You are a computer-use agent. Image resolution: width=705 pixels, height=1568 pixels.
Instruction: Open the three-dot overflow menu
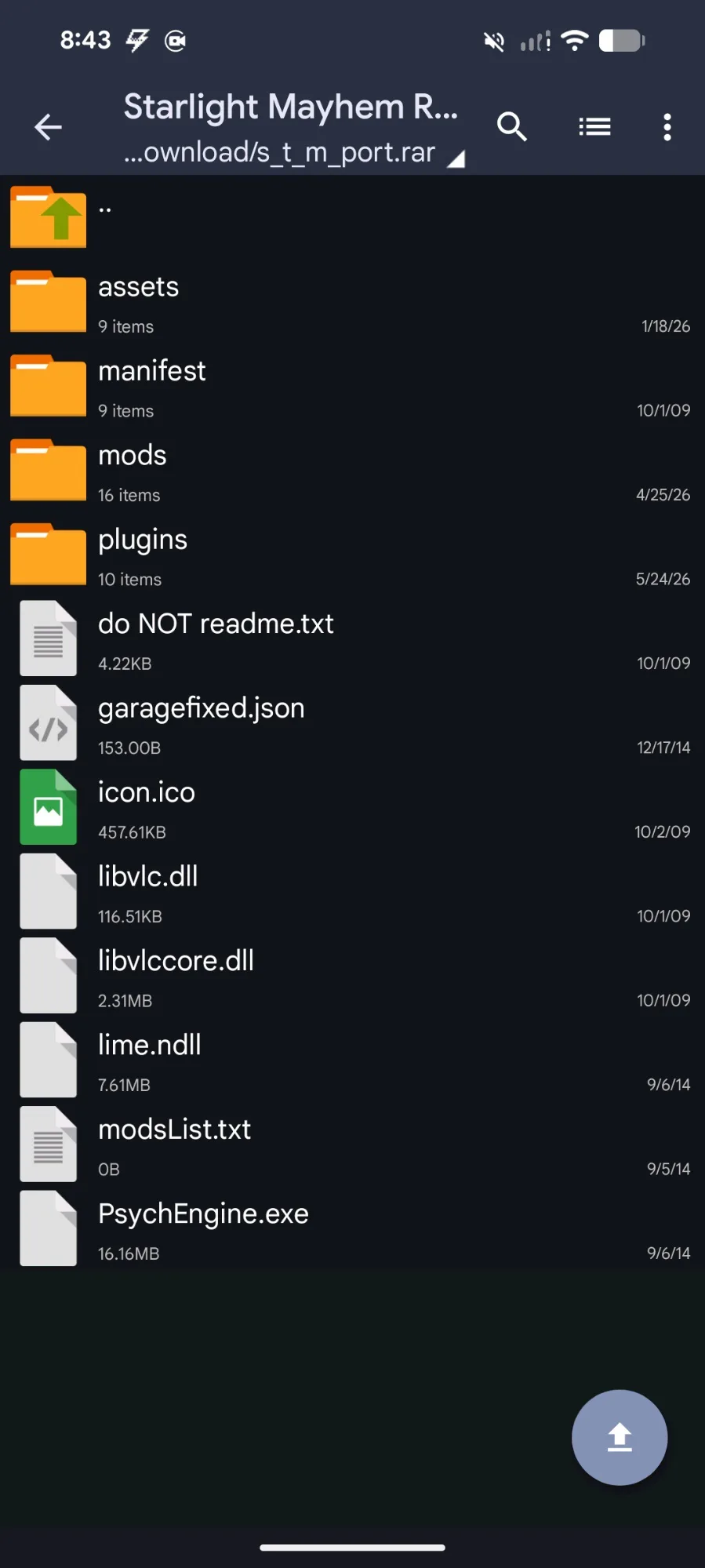coord(667,127)
